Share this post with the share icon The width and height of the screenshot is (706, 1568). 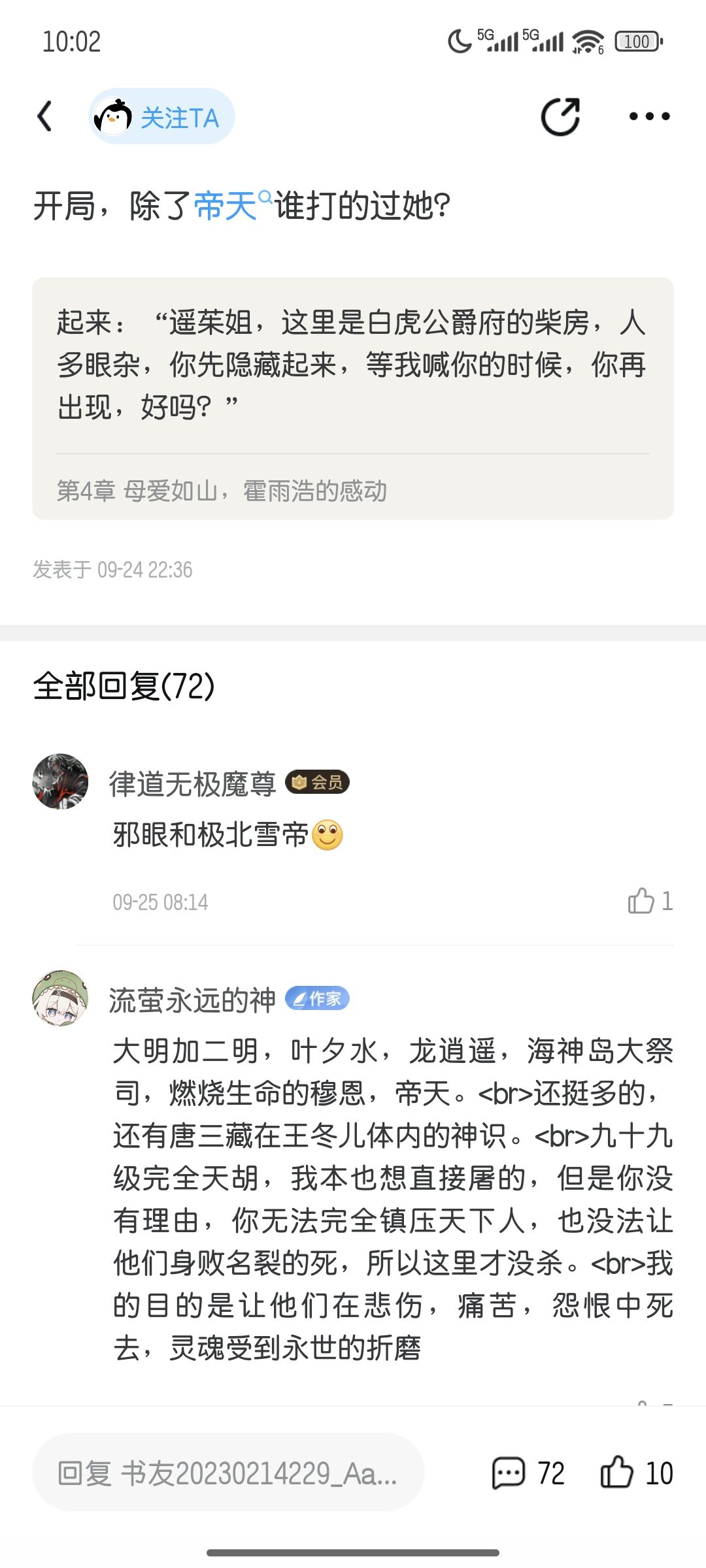pos(560,117)
